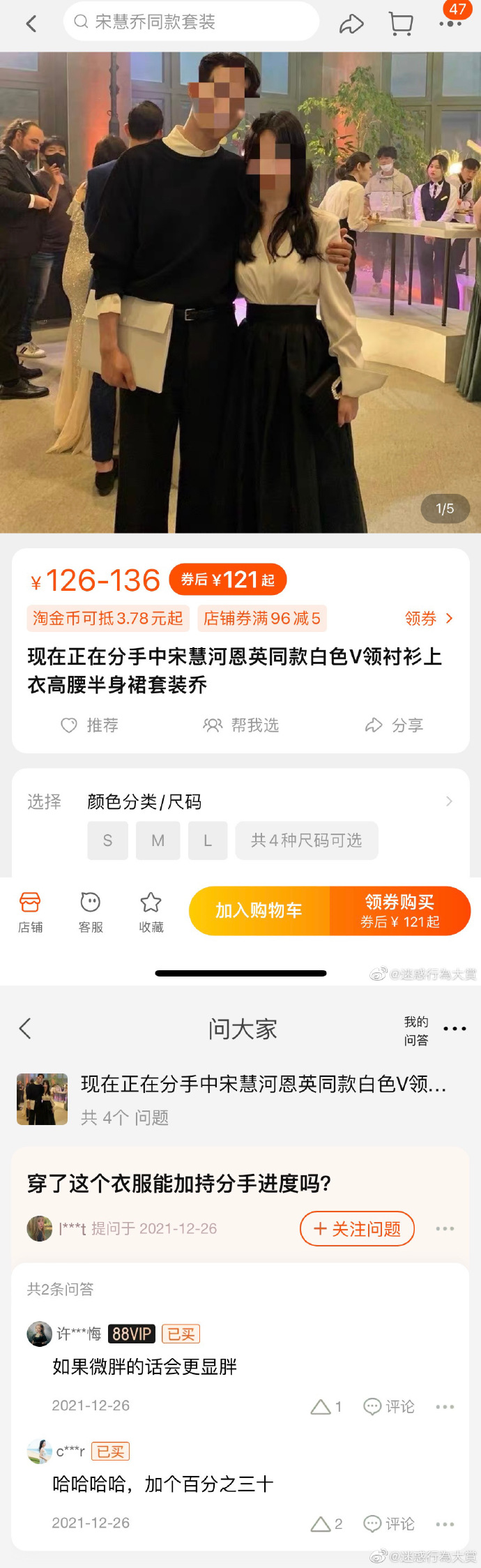Follow the question with 关注问题
This screenshot has width=481, height=1568.
pyautogui.click(x=357, y=1228)
